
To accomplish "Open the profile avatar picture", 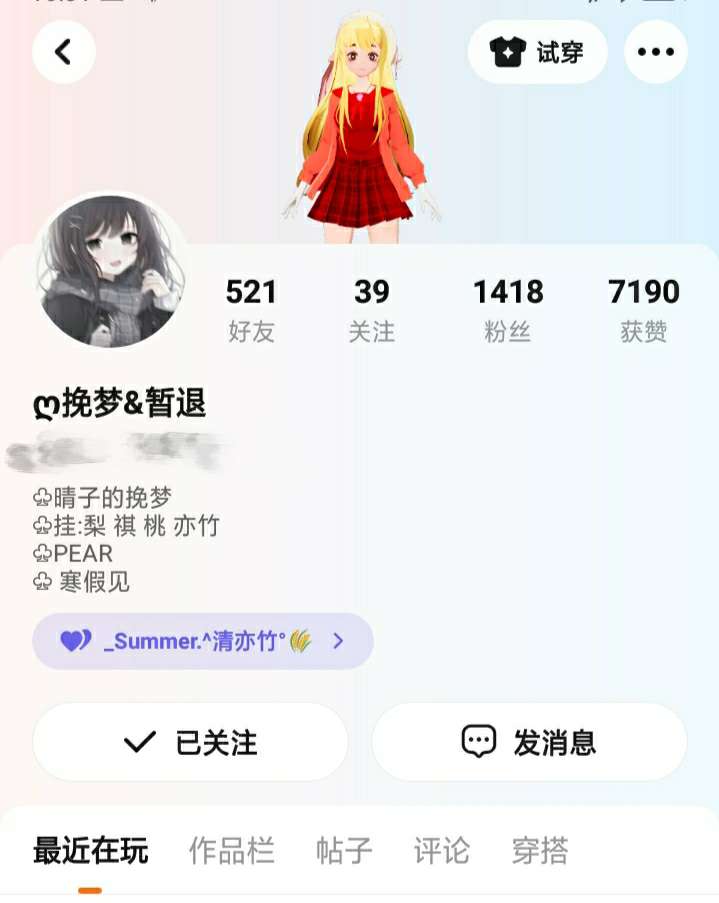I will pyautogui.click(x=111, y=271).
